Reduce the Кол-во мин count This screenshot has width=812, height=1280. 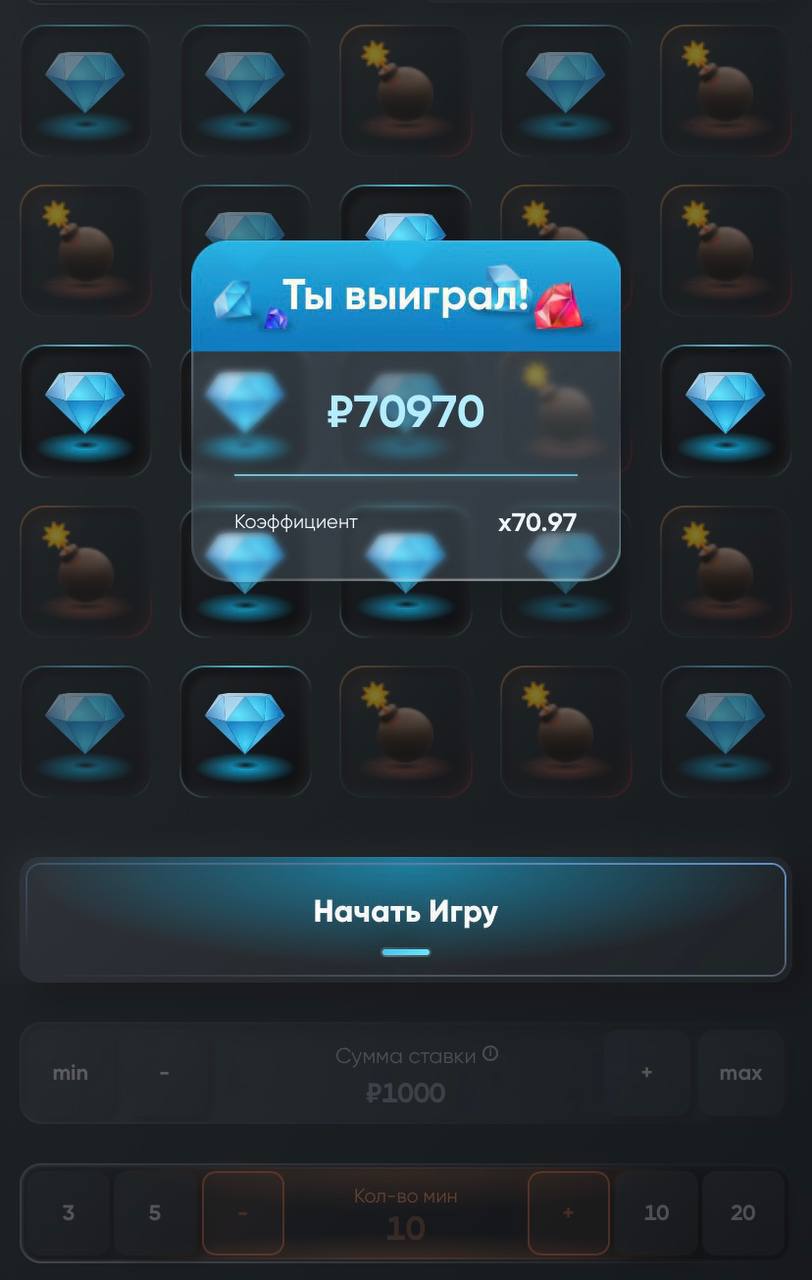pos(243,1213)
